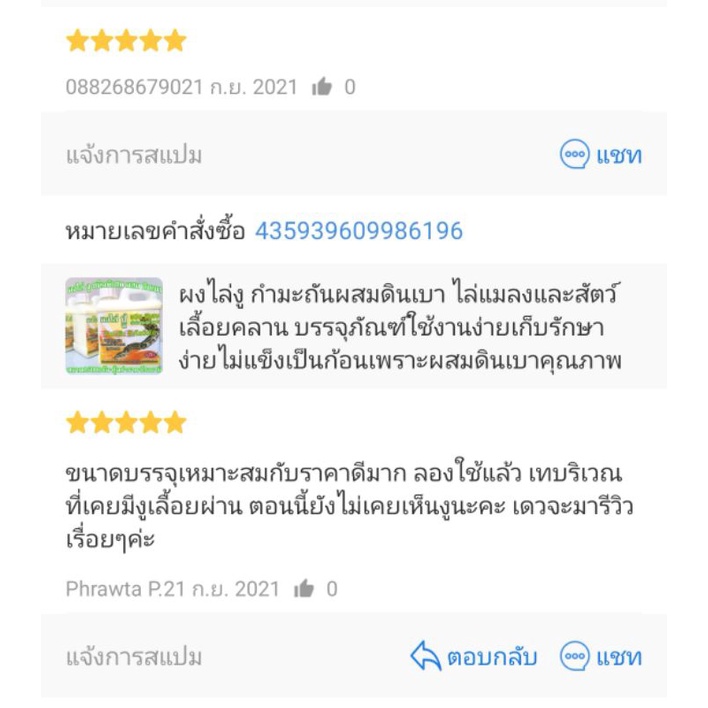Like Phrawta P.'s review

pos(304,589)
